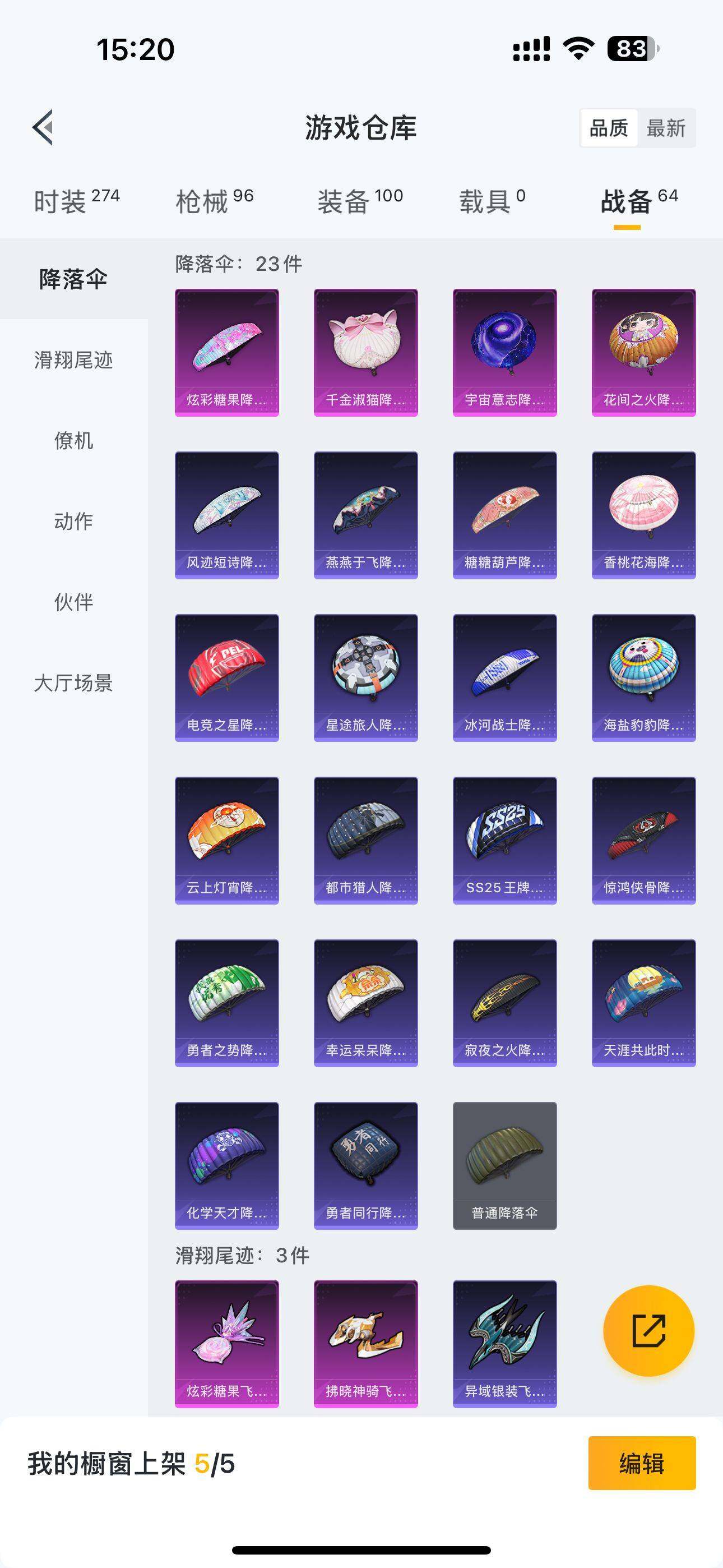Tap the yellow share floating button
Viewport: 723px width, 1568px height.
point(648,1330)
